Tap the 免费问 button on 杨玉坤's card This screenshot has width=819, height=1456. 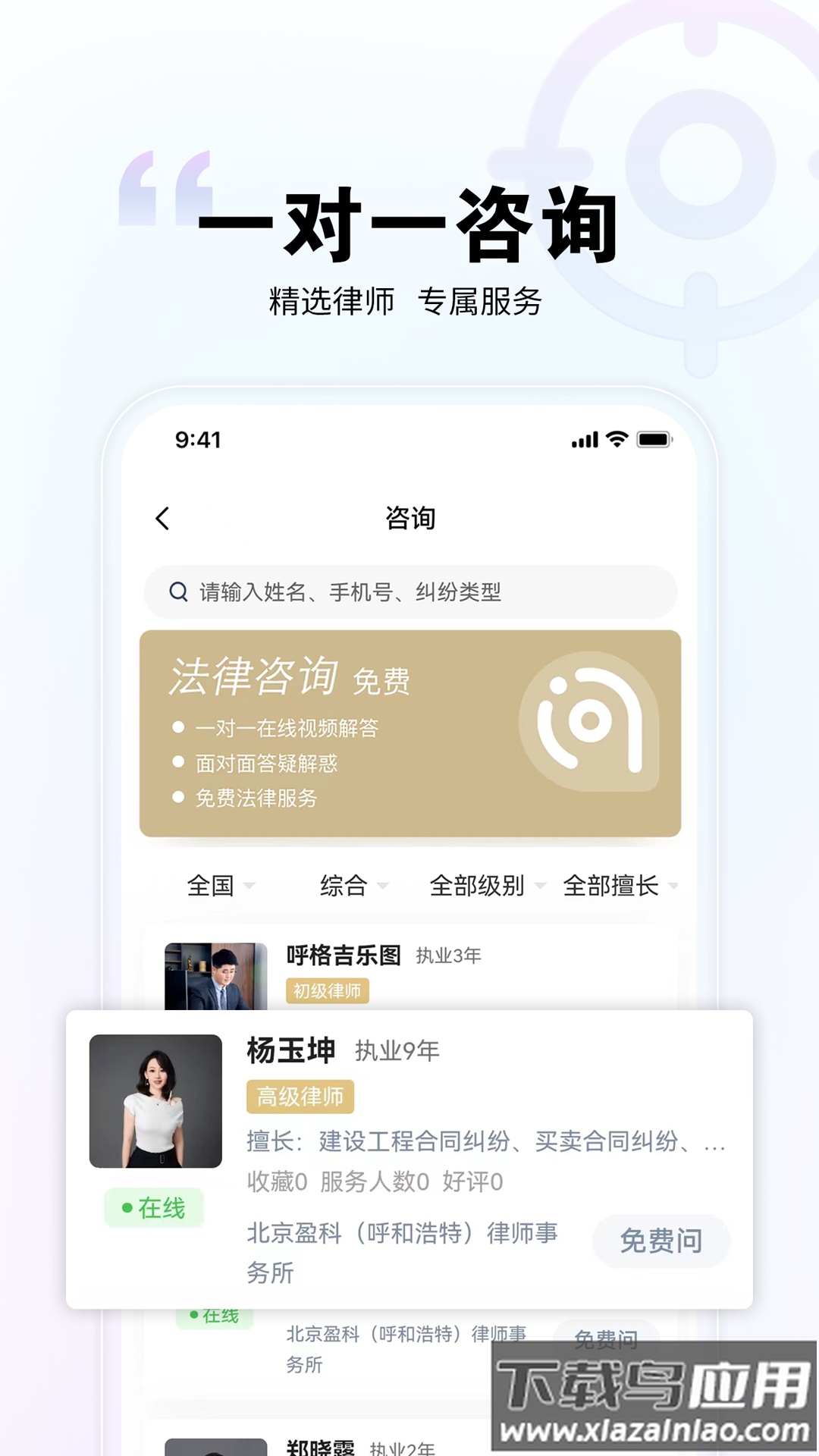click(661, 1240)
